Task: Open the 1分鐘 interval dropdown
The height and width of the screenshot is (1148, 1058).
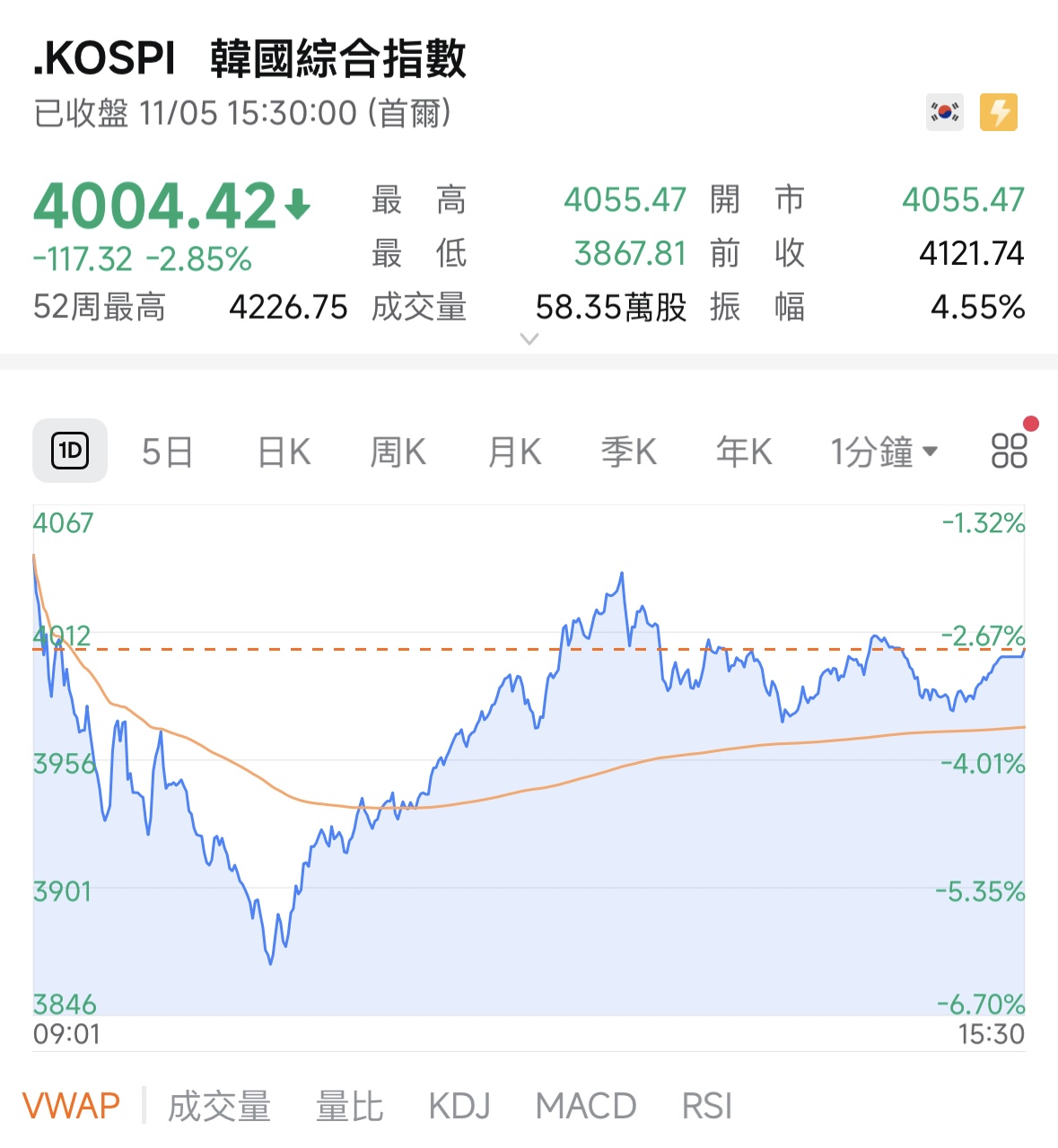Action: click(x=884, y=451)
